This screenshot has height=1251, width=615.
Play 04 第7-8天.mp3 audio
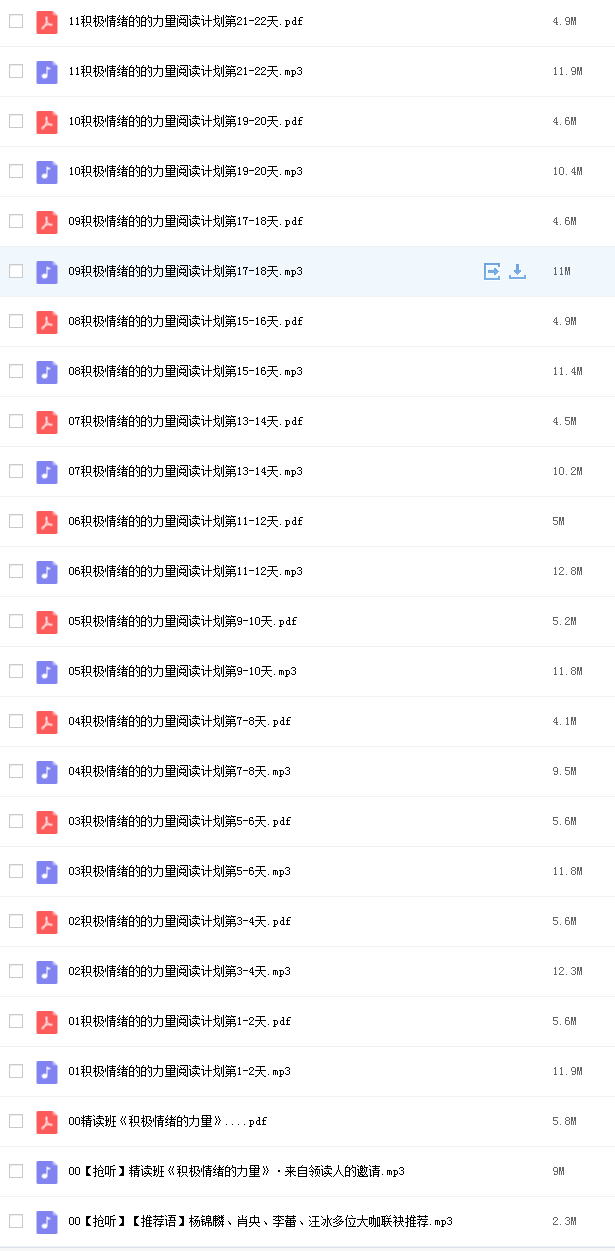click(x=179, y=771)
